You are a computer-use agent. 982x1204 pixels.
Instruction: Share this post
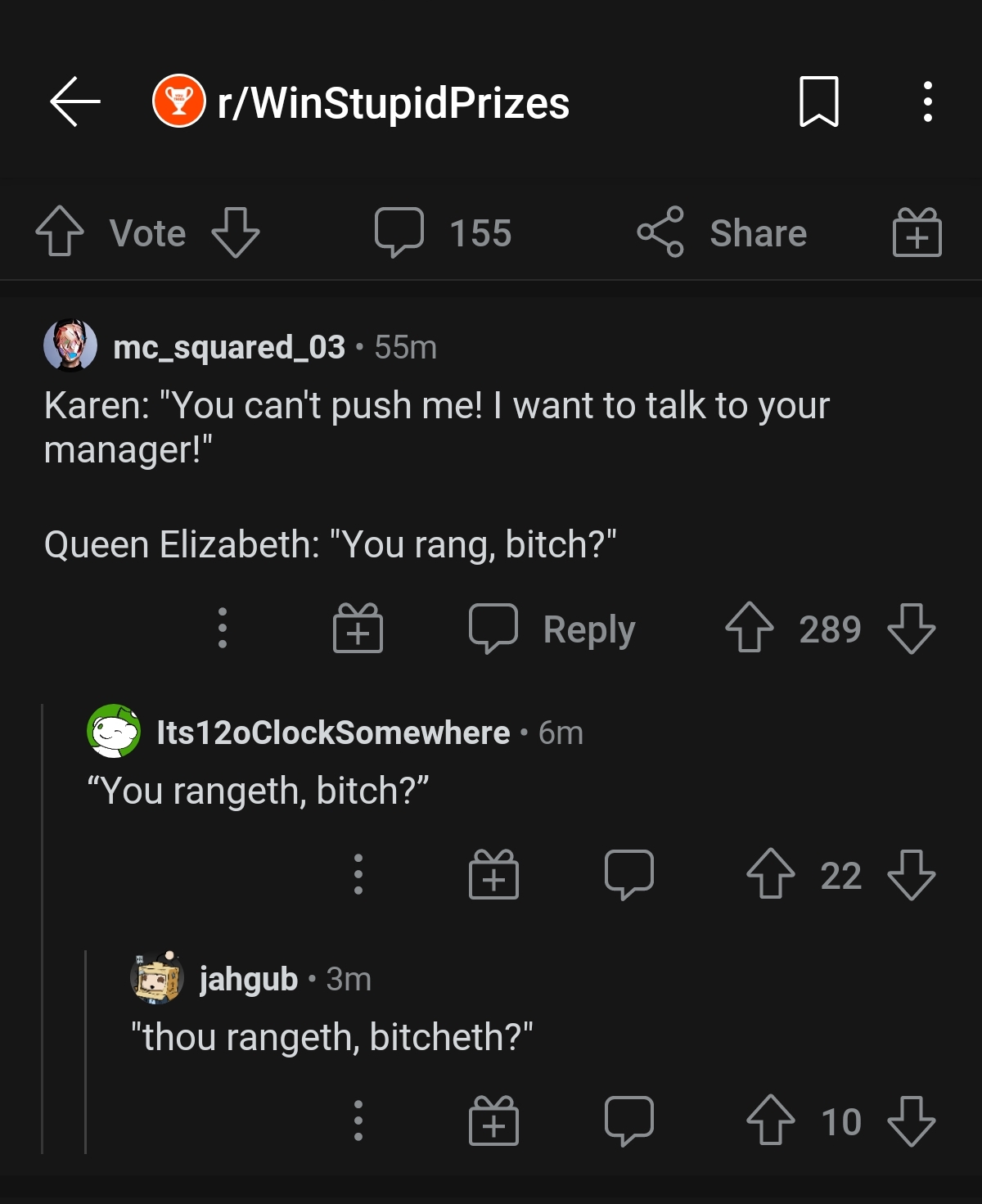[722, 232]
